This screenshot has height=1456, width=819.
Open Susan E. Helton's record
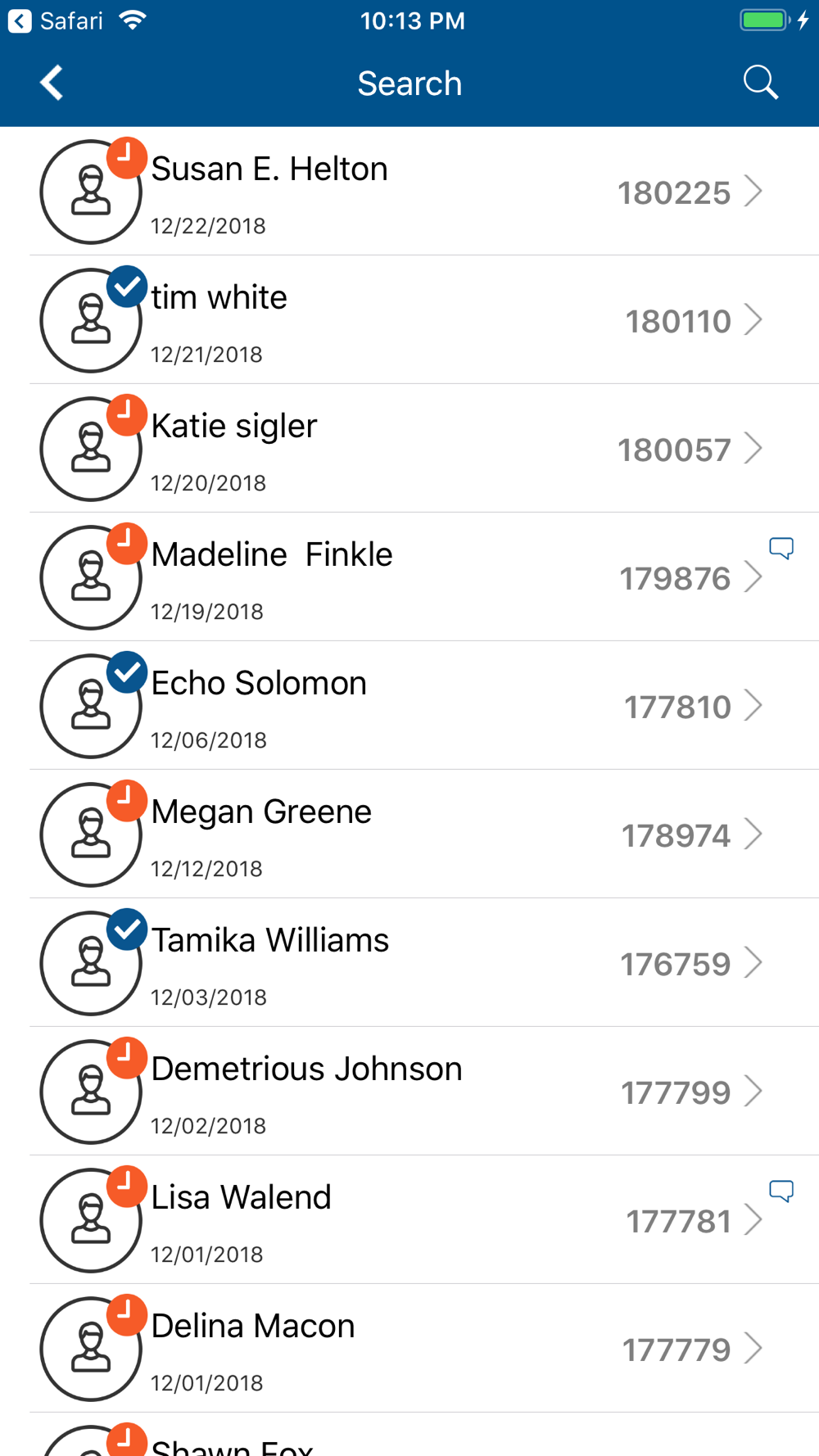[x=409, y=192]
